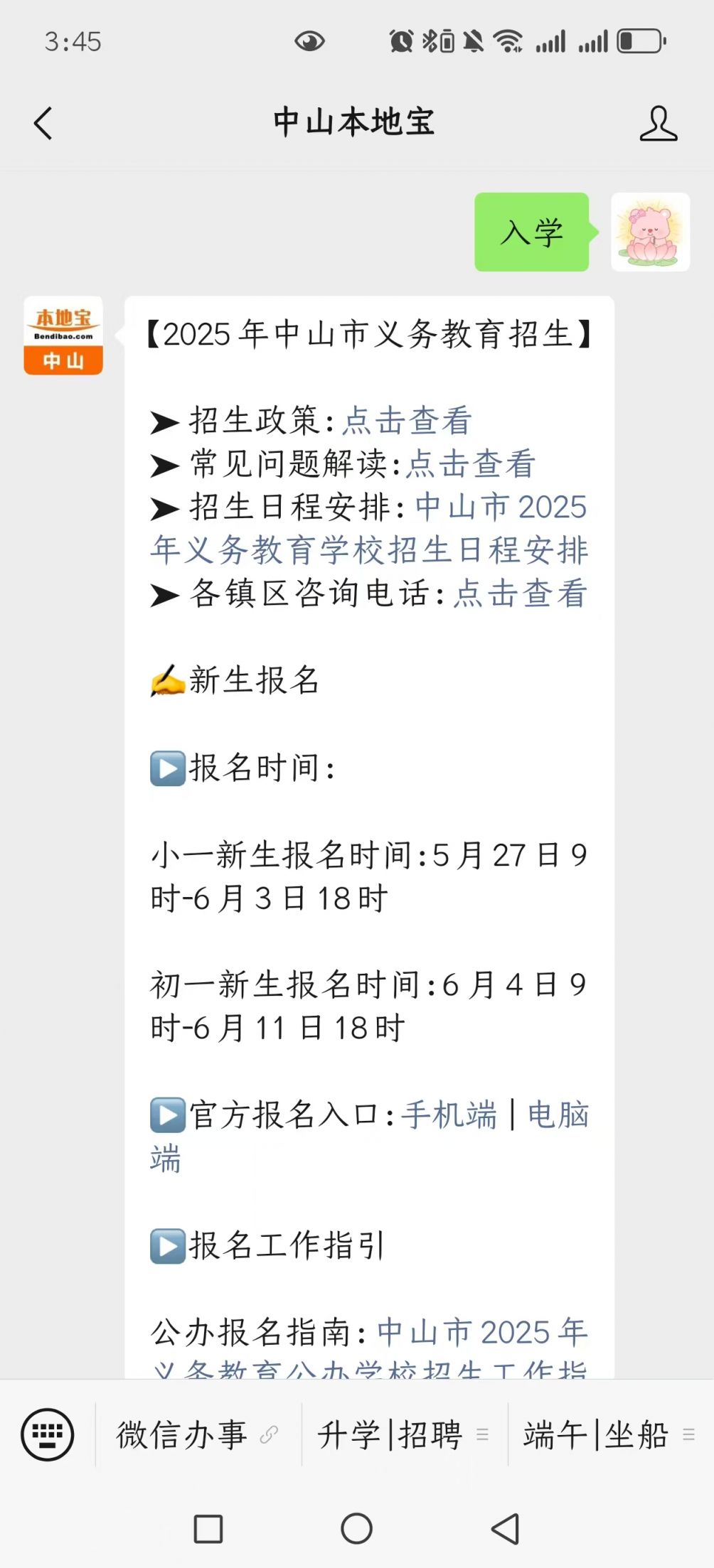
Task: Open 常见问题解读 点击查看 link
Action: [x=471, y=463]
